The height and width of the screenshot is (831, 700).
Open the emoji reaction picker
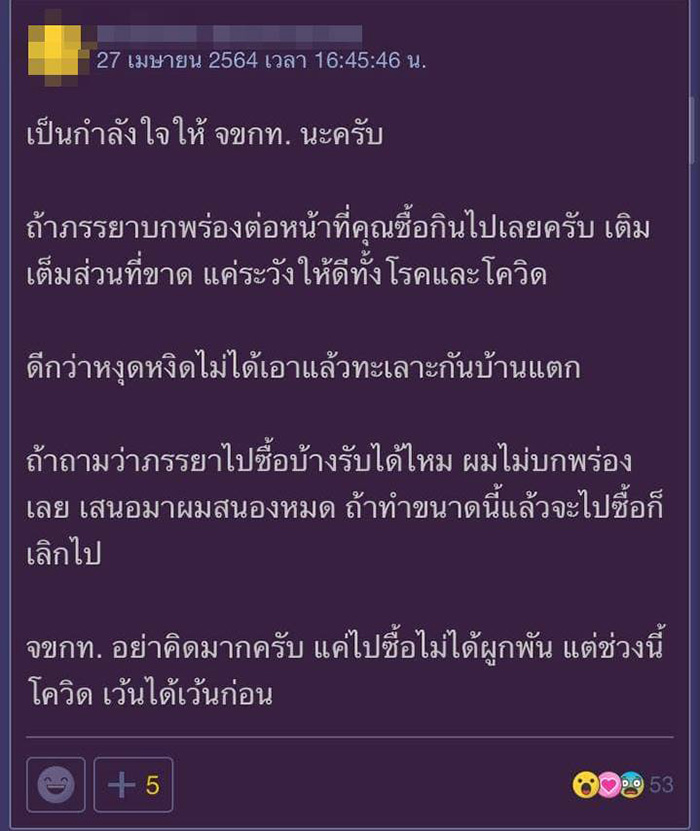(56, 784)
